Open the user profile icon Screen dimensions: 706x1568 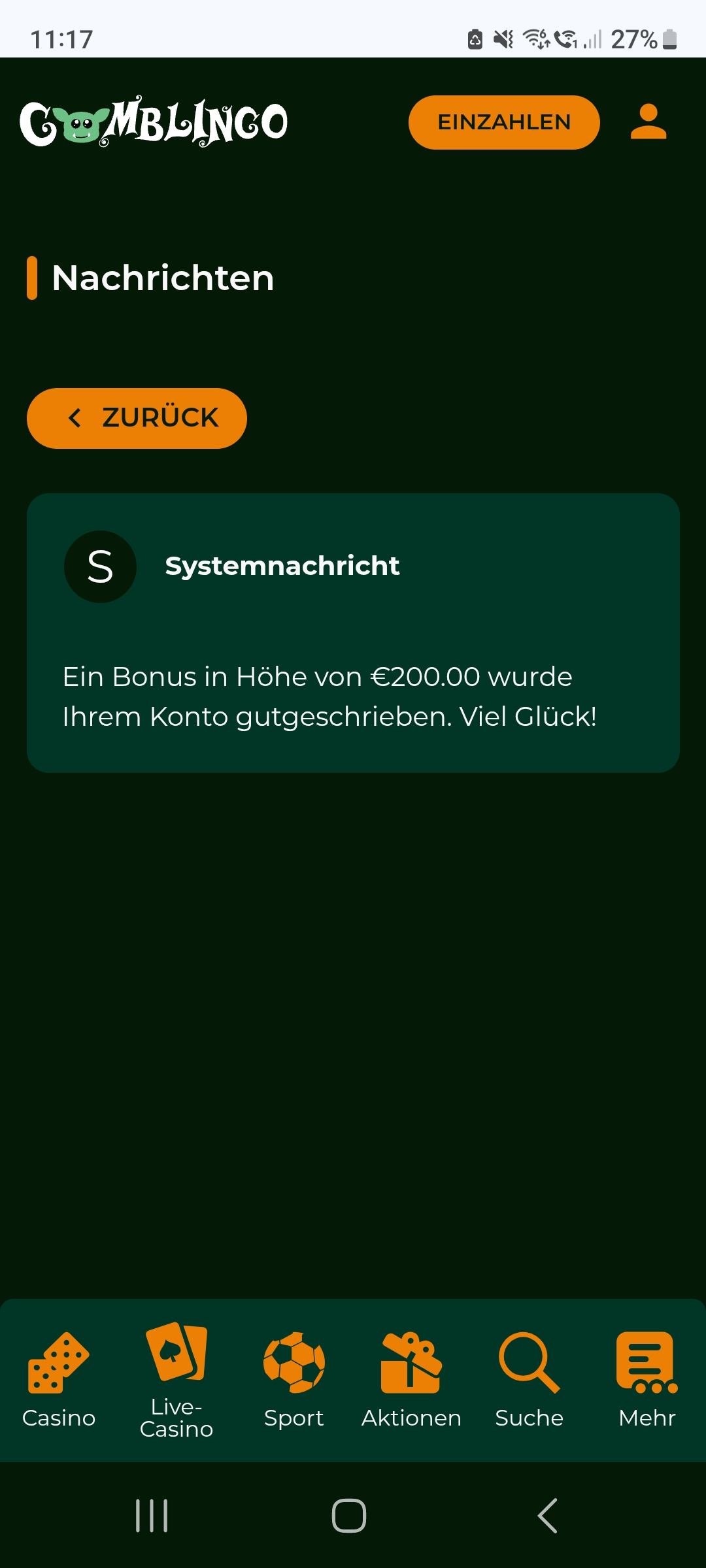coord(648,122)
